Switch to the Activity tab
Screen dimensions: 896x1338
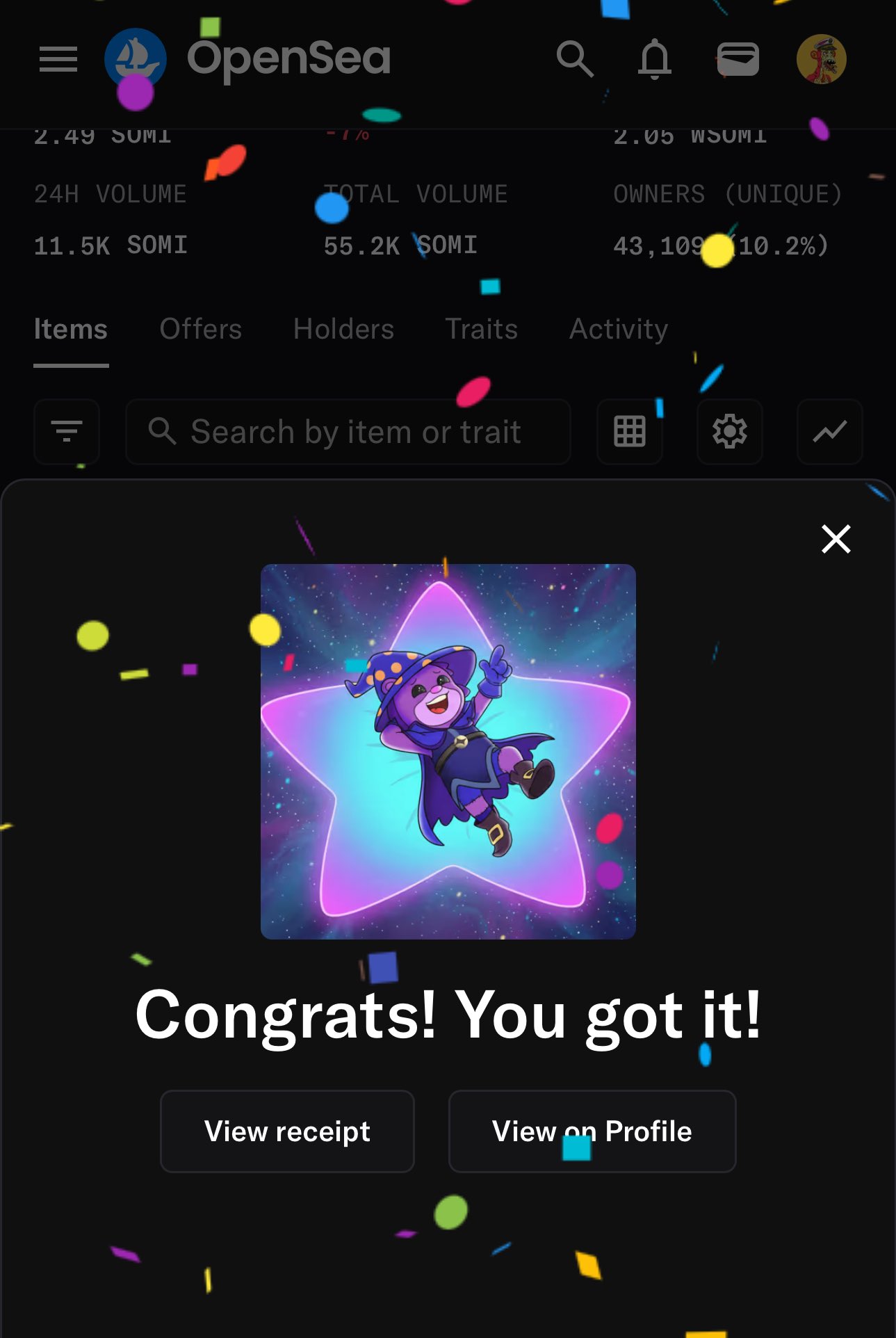[x=618, y=329]
